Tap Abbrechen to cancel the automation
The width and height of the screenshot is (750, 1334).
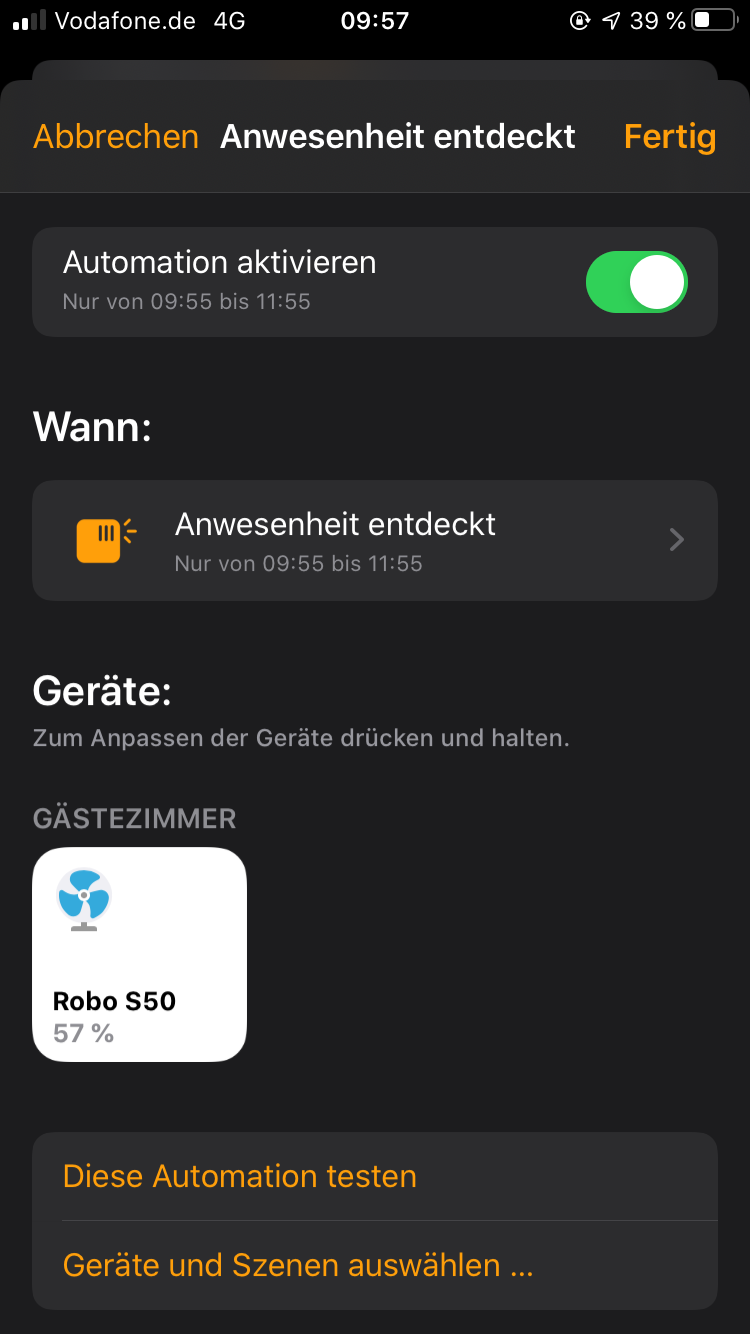pyautogui.click(x=116, y=137)
